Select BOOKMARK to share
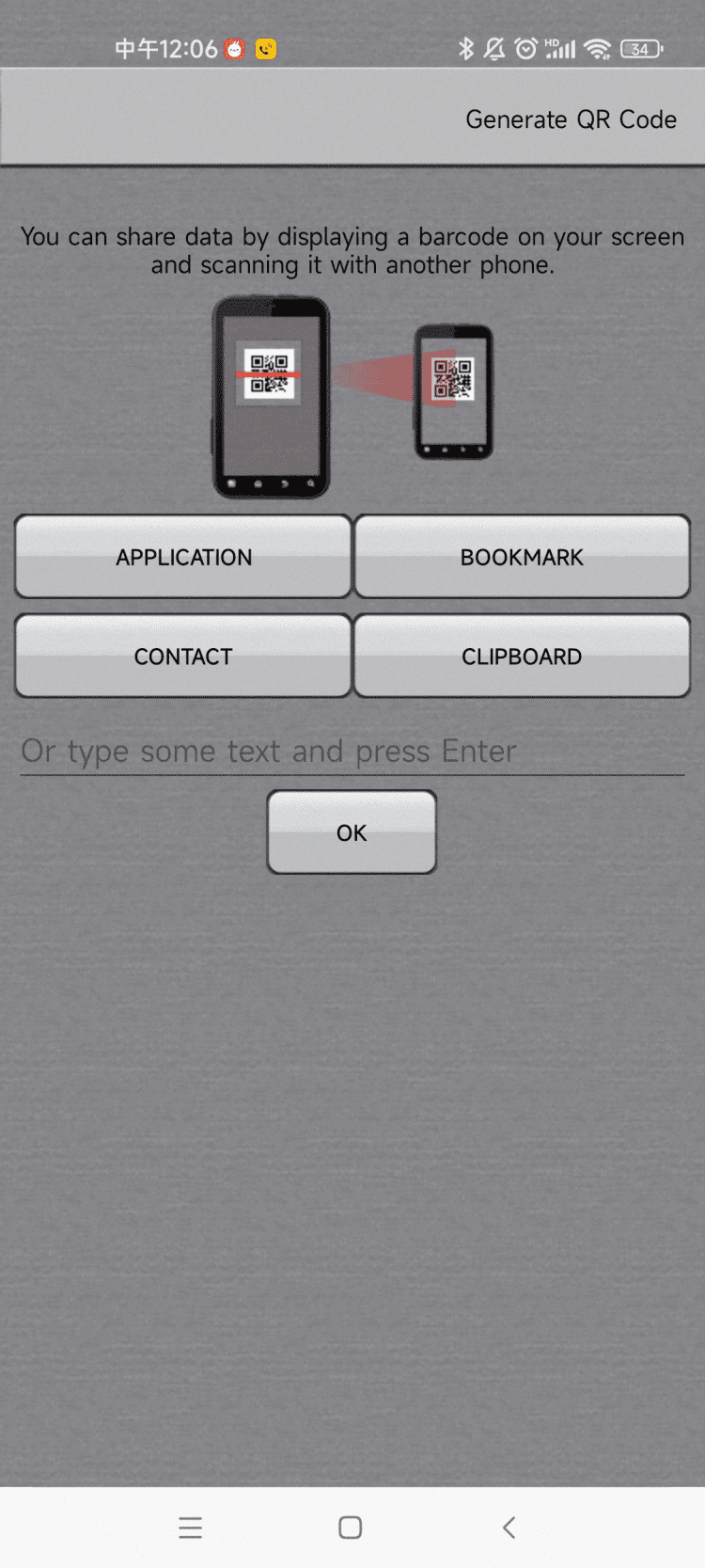Screen dimensions: 705x1568 (522, 557)
